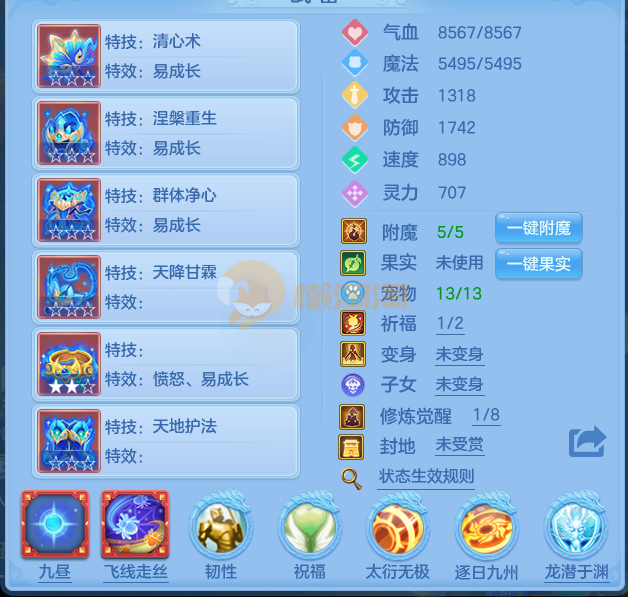
Task: View the 祝福 skill
Action: pos(310,528)
